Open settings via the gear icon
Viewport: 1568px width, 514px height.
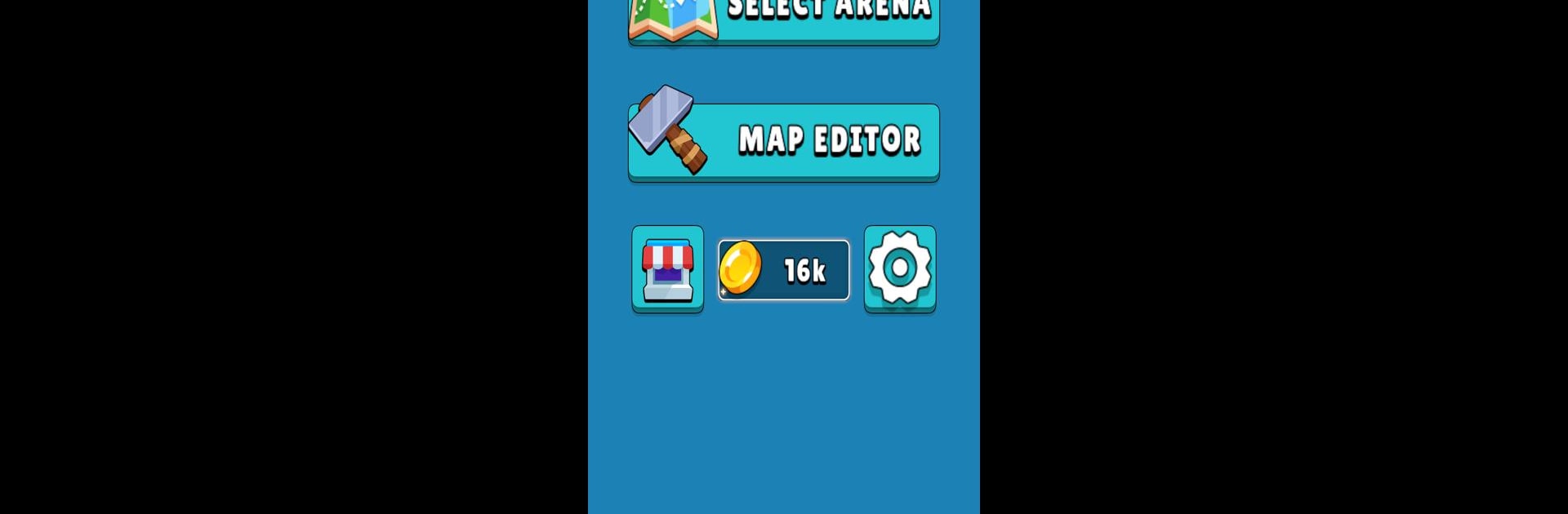900,269
